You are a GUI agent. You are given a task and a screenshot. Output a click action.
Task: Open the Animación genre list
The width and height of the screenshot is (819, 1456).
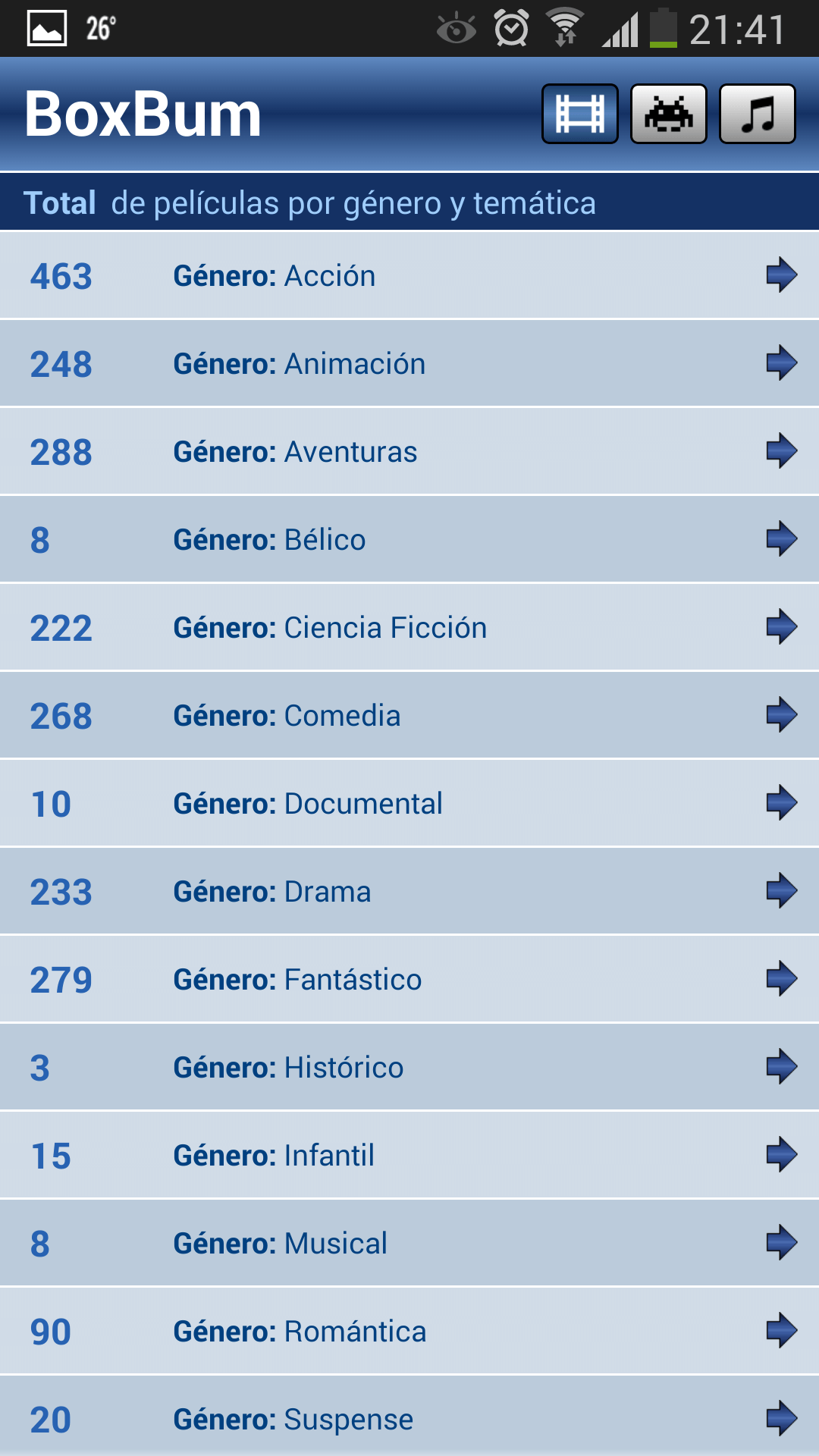point(409,363)
